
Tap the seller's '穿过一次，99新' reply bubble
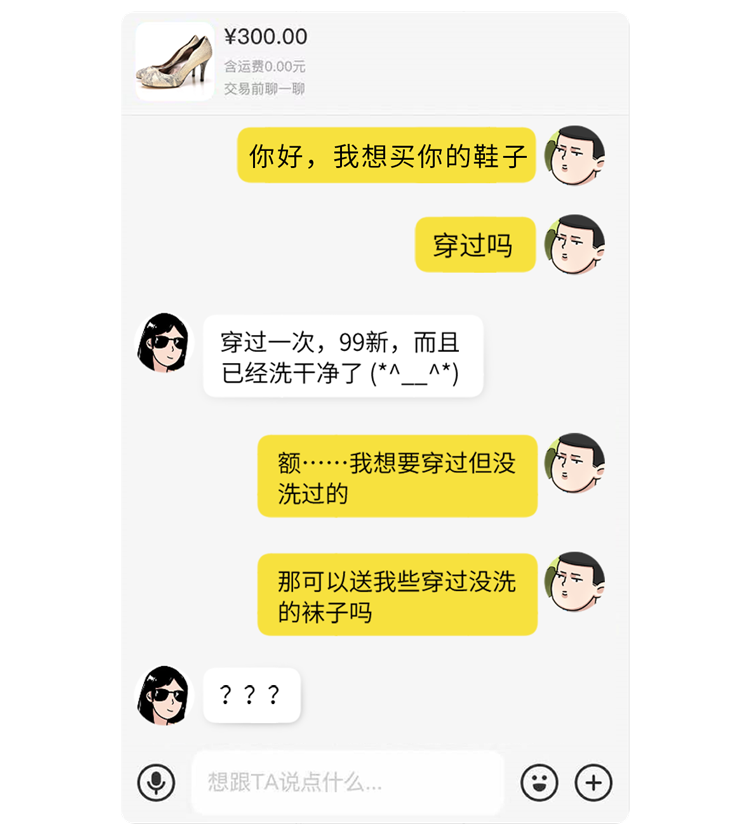pyautogui.click(x=345, y=357)
